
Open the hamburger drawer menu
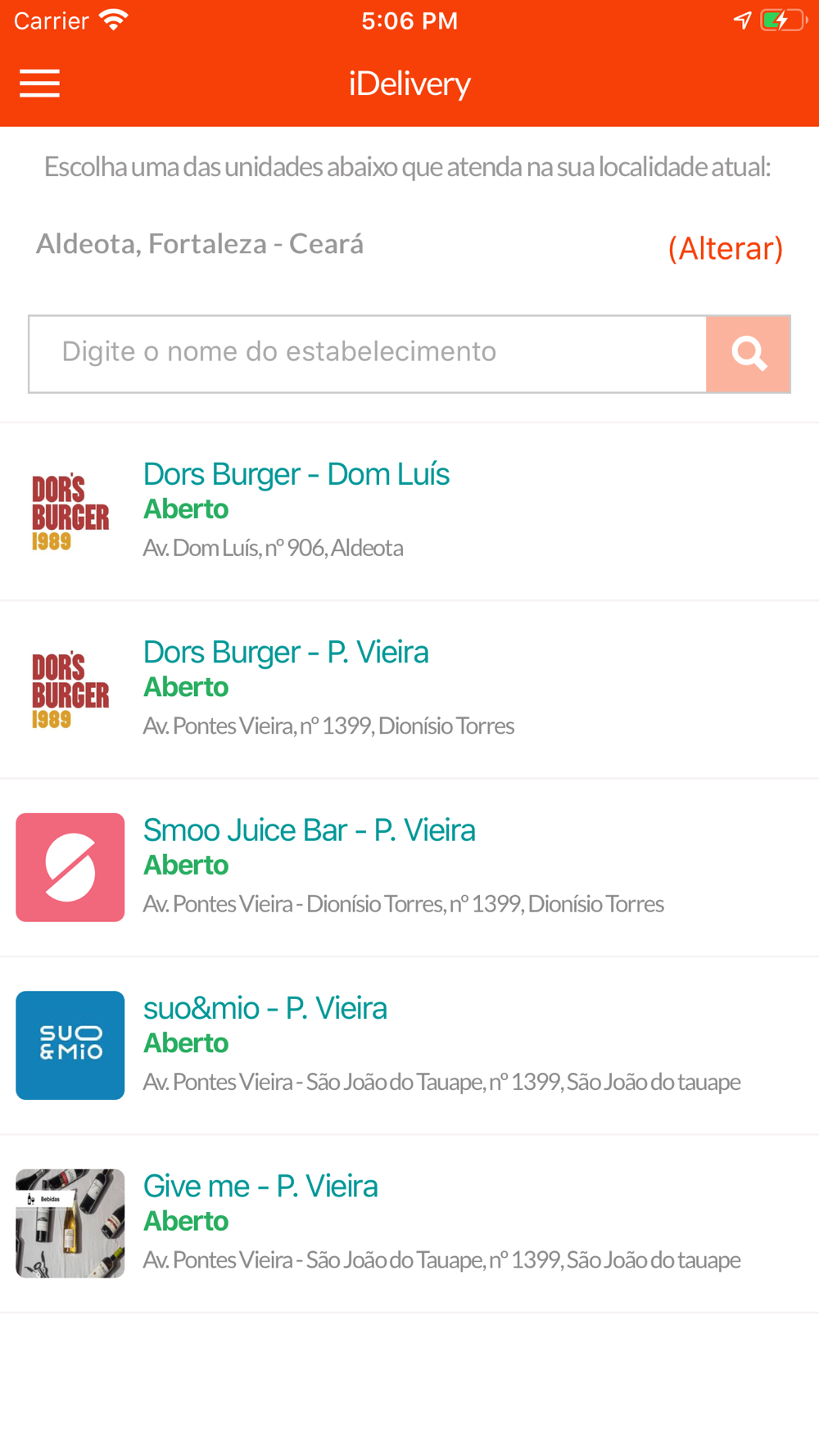[39, 84]
